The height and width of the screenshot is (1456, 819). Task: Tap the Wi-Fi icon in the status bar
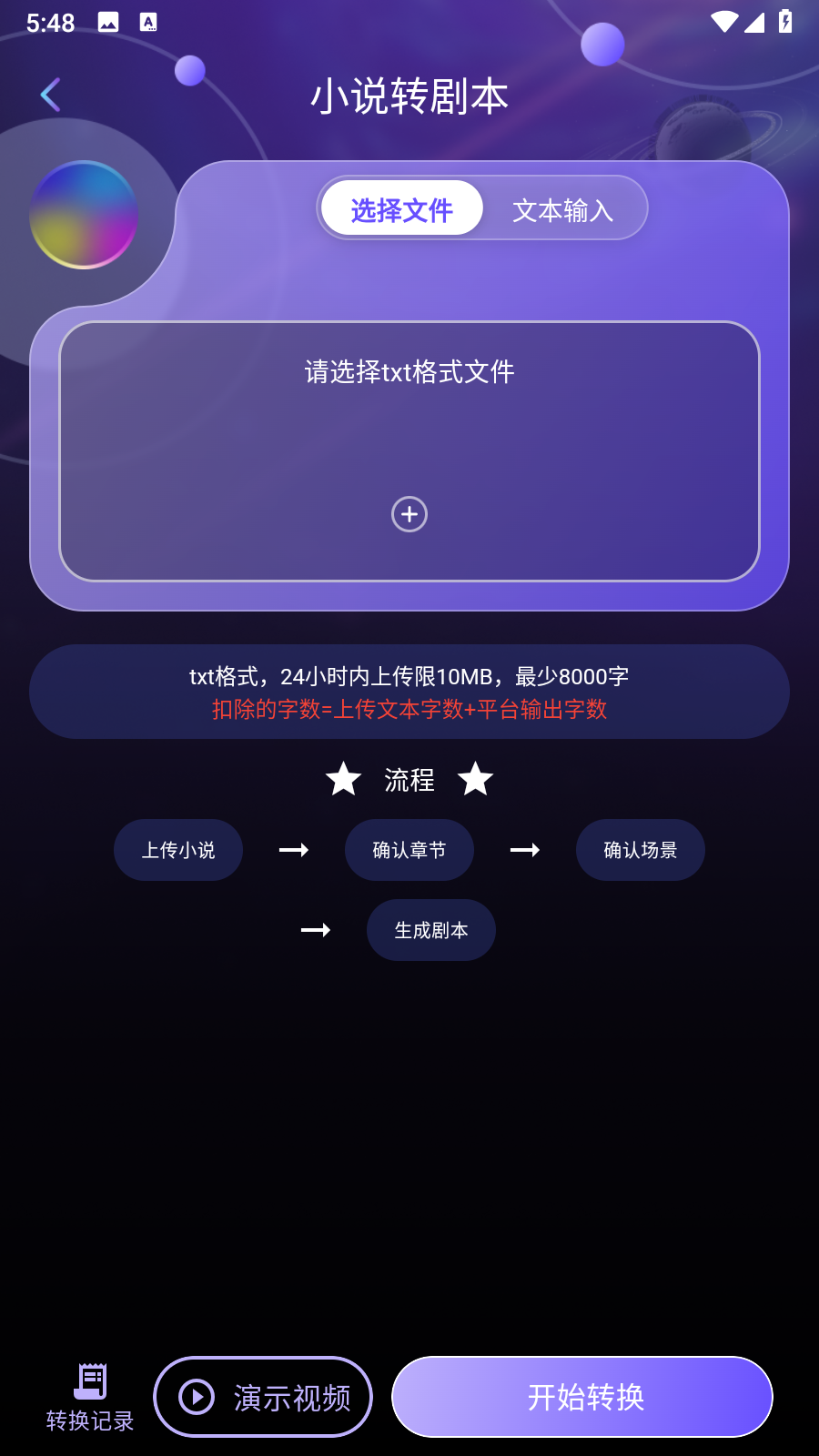(x=723, y=23)
